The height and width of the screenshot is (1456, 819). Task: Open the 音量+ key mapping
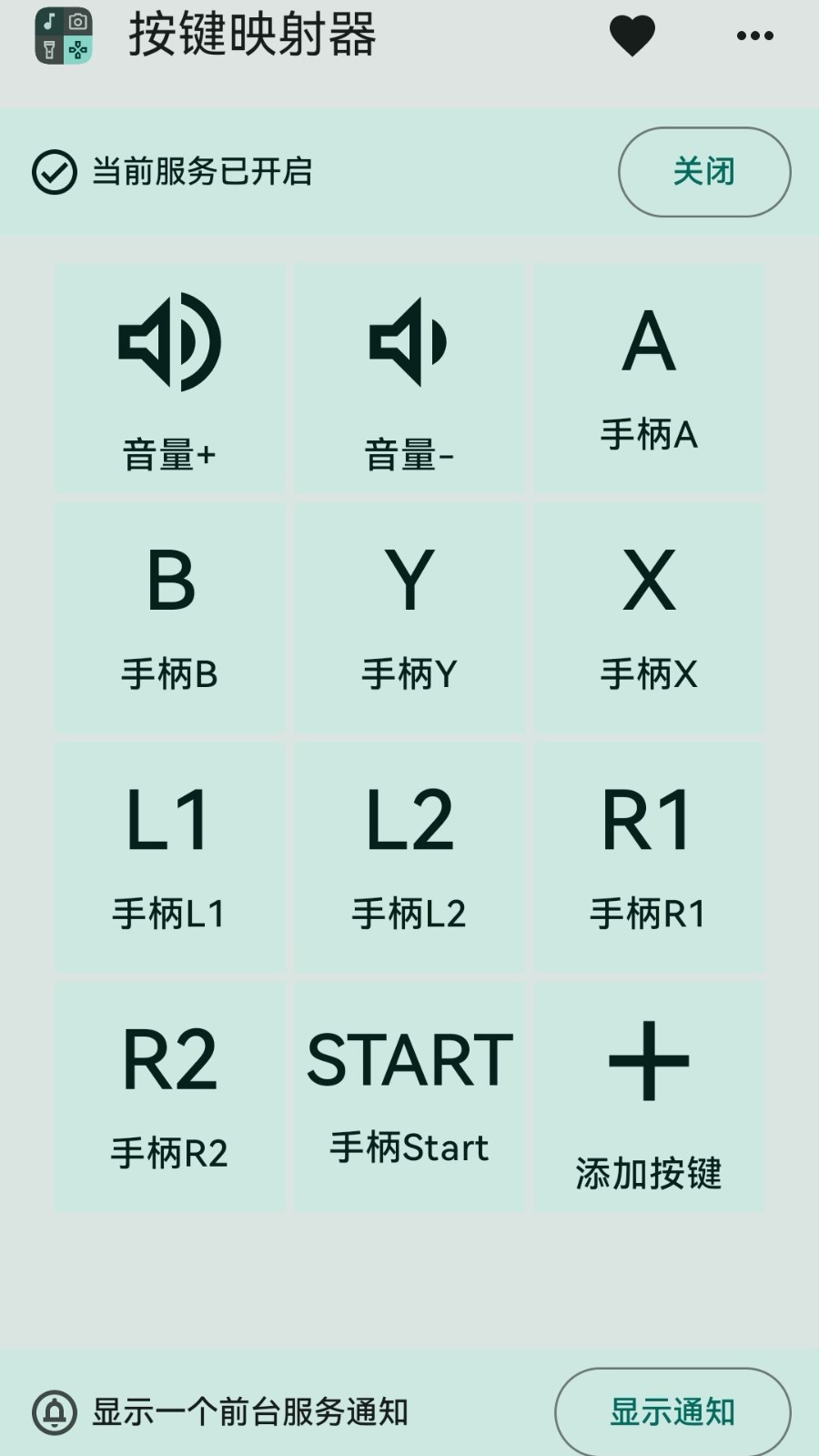pos(170,379)
